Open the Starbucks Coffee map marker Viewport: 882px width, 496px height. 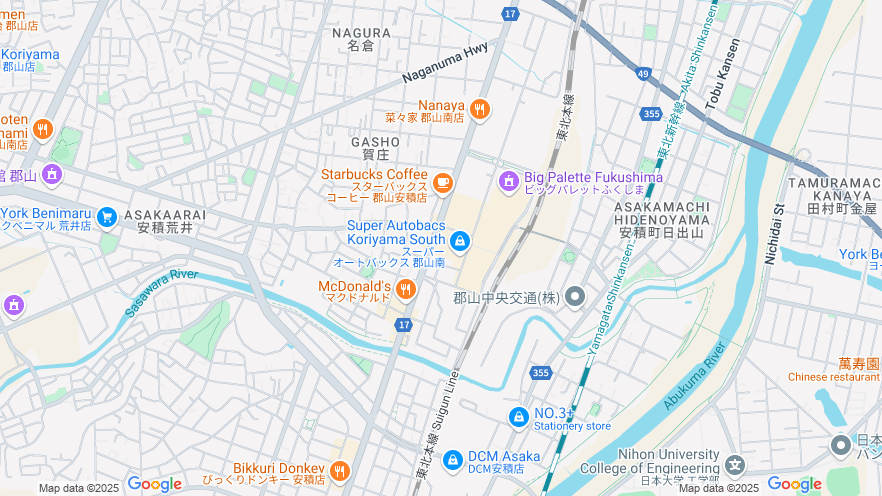click(442, 184)
